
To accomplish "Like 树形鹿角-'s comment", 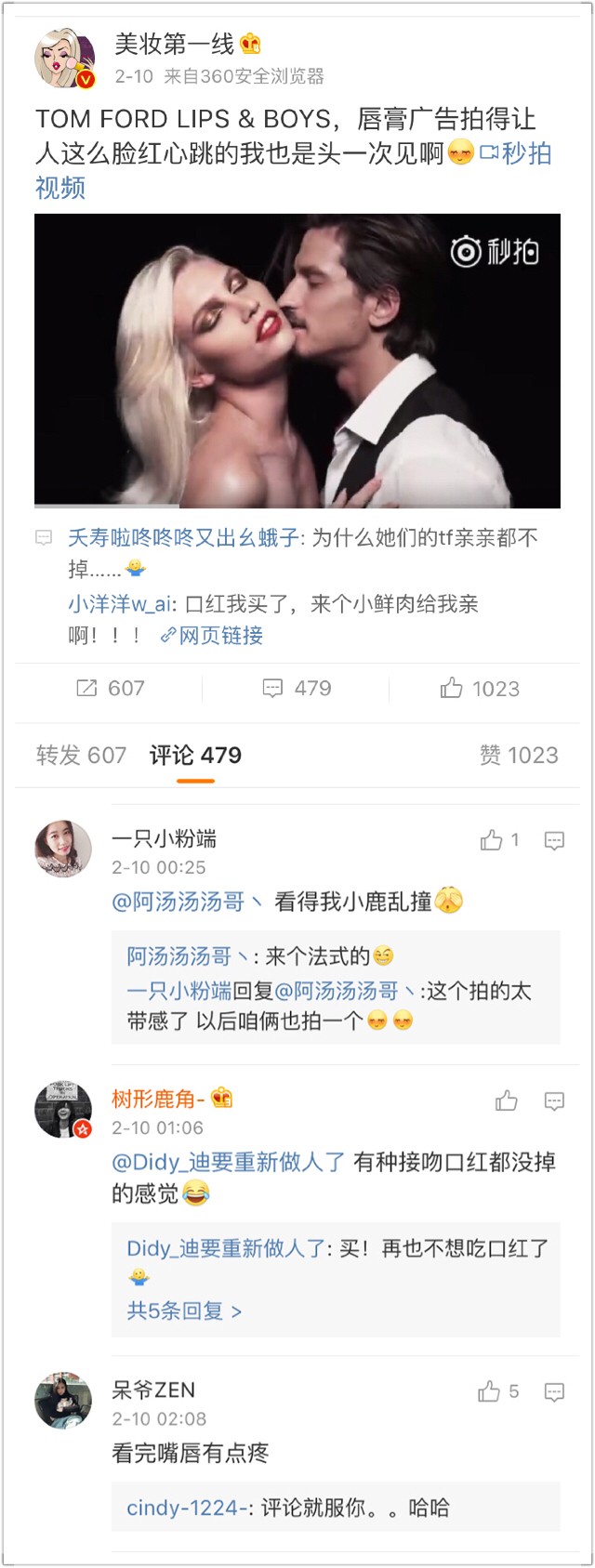I will click(x=507, y=1101).
